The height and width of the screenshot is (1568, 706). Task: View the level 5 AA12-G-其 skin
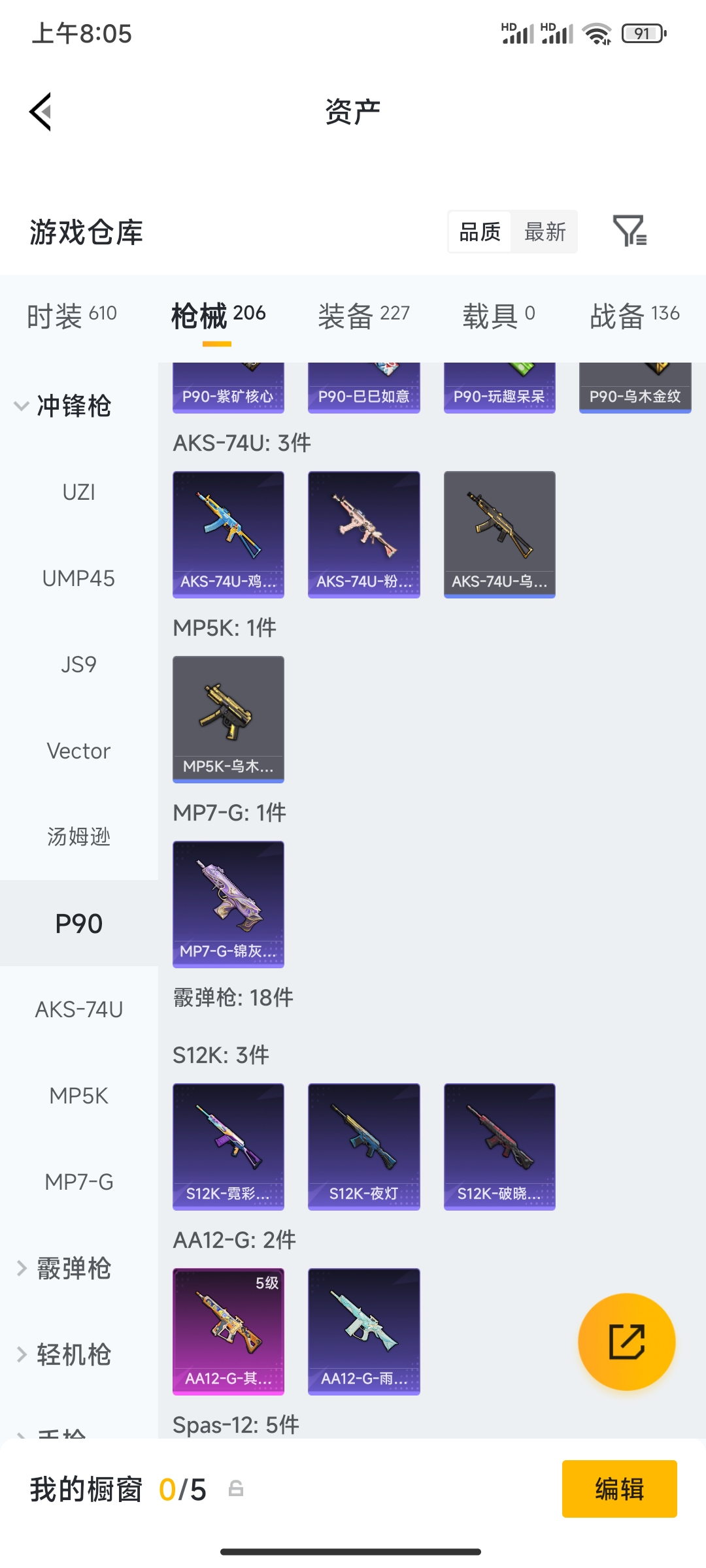click(228, 1331)
